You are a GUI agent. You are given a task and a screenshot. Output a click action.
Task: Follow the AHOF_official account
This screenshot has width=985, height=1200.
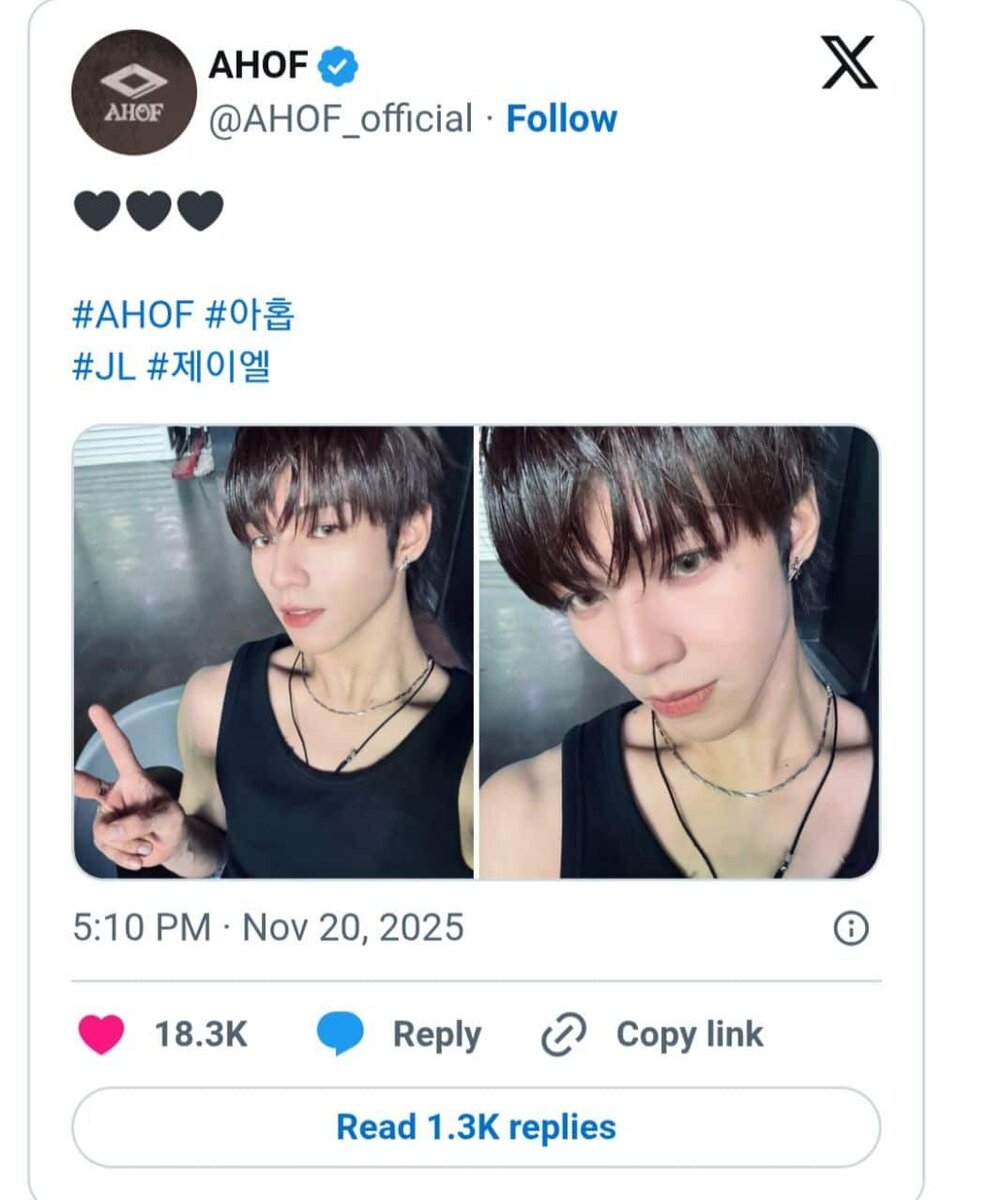561,119
